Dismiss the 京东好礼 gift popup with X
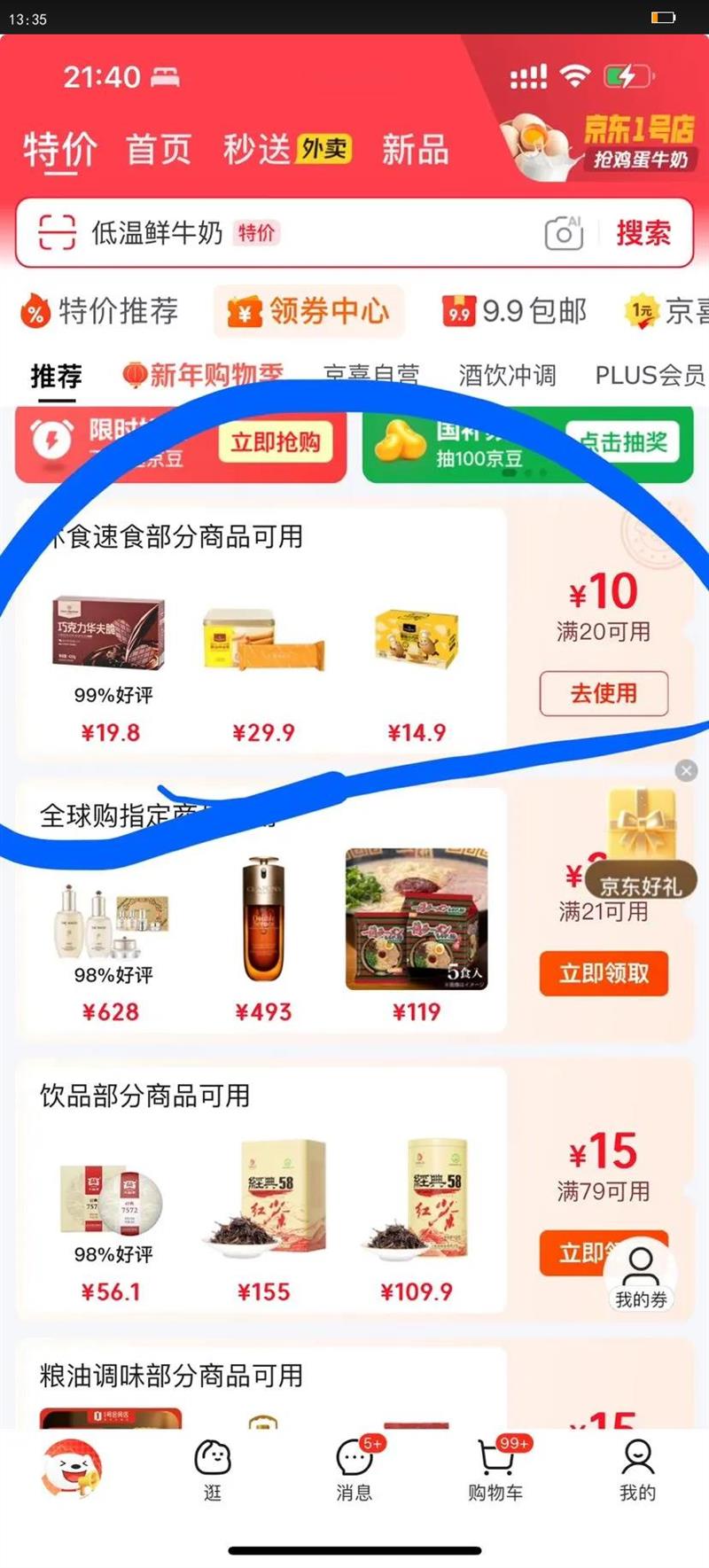Viewport: 709px width, 1568px height. click(686, 770)
